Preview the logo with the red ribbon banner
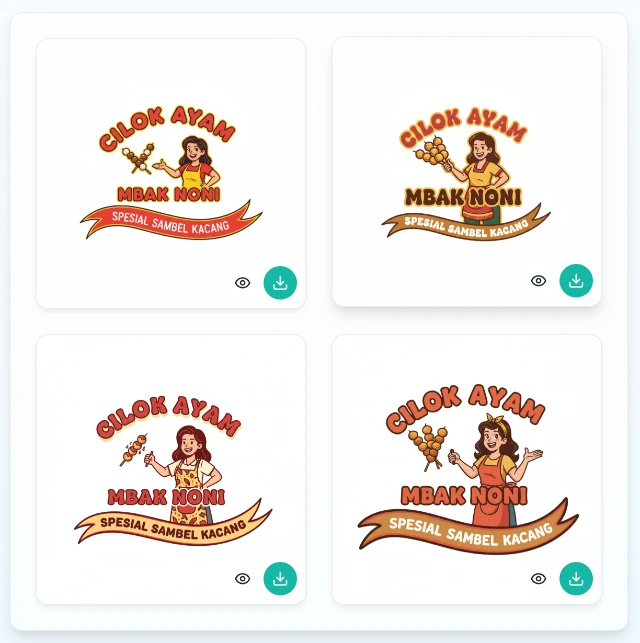 [x=242, y=283]
